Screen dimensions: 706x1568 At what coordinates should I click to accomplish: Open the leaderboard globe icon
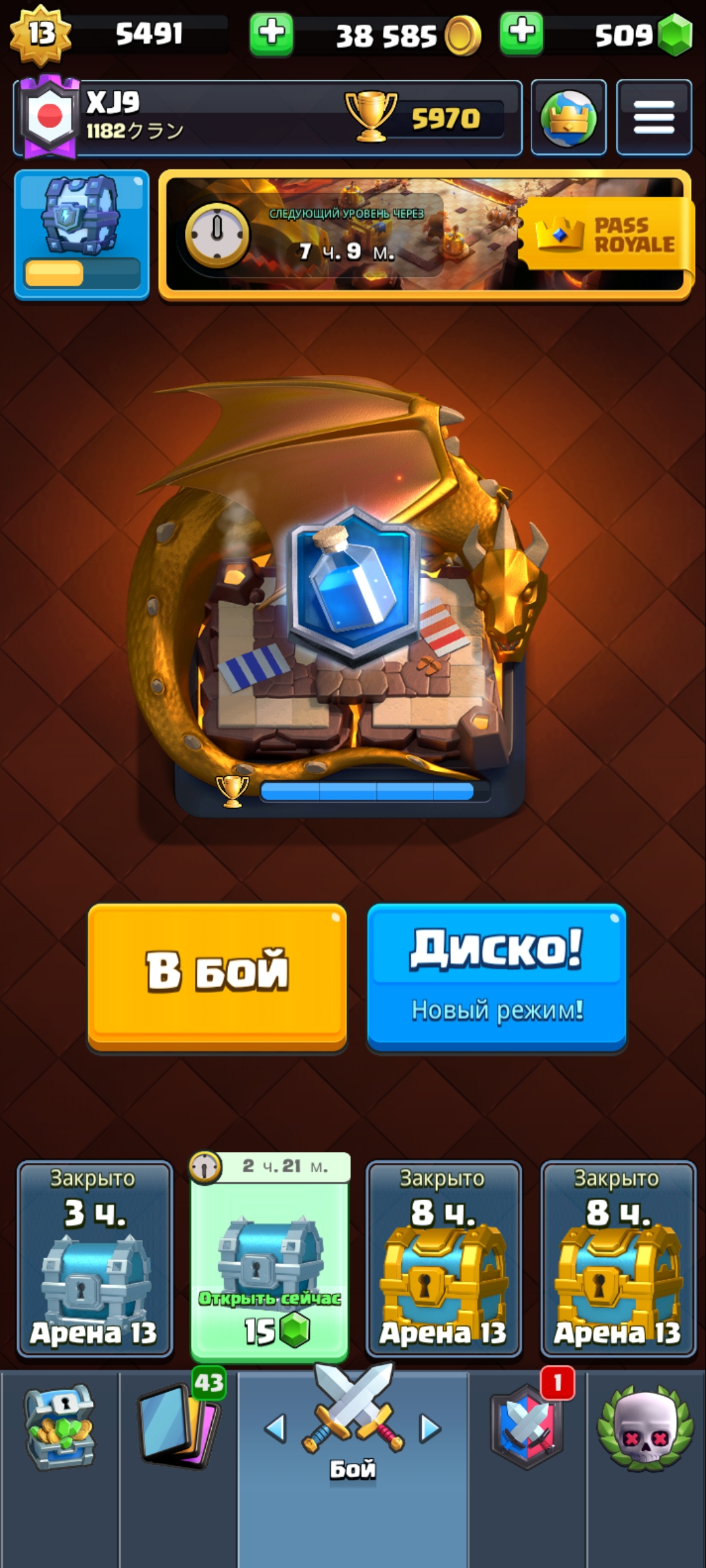click(568, 118)
